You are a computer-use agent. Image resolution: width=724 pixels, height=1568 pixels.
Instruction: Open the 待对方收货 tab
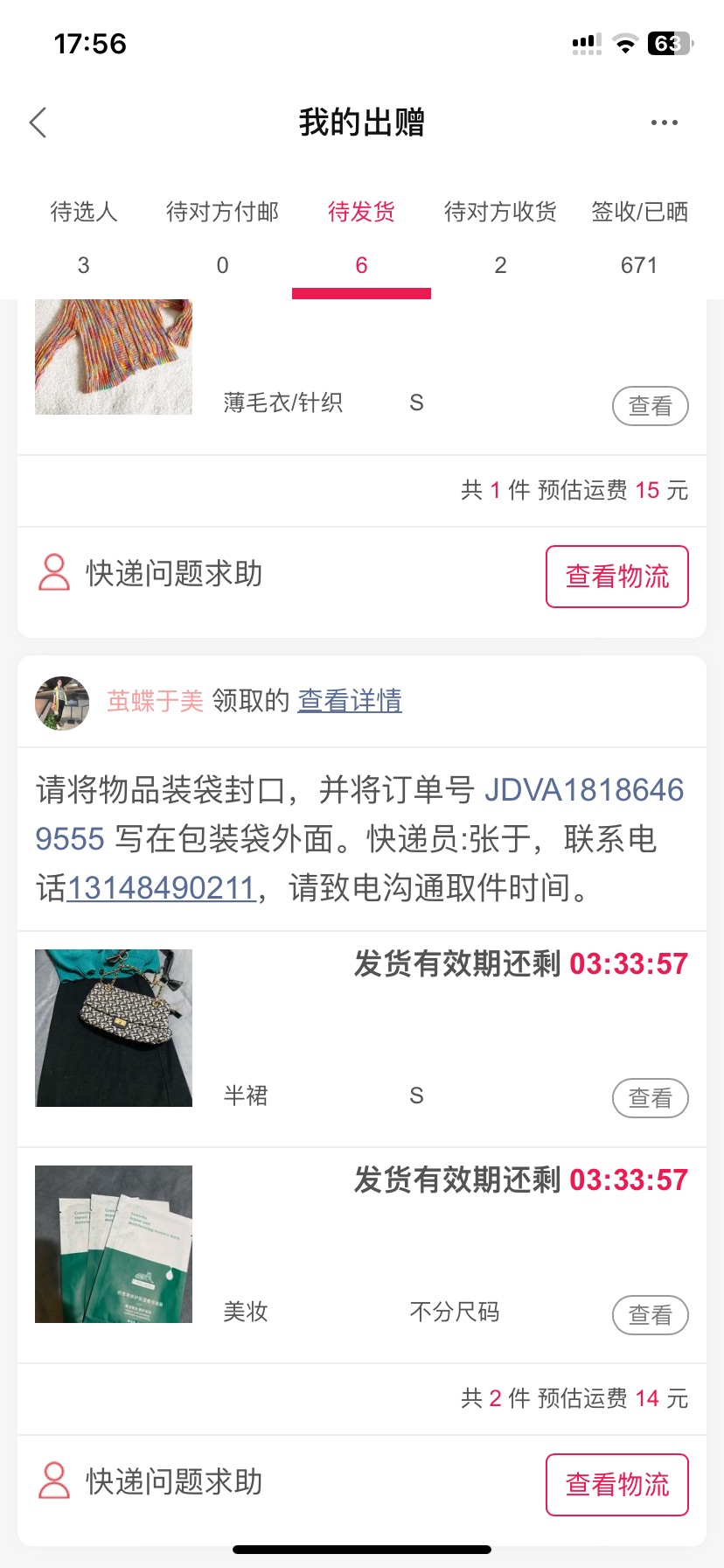[x=500, y=237]
